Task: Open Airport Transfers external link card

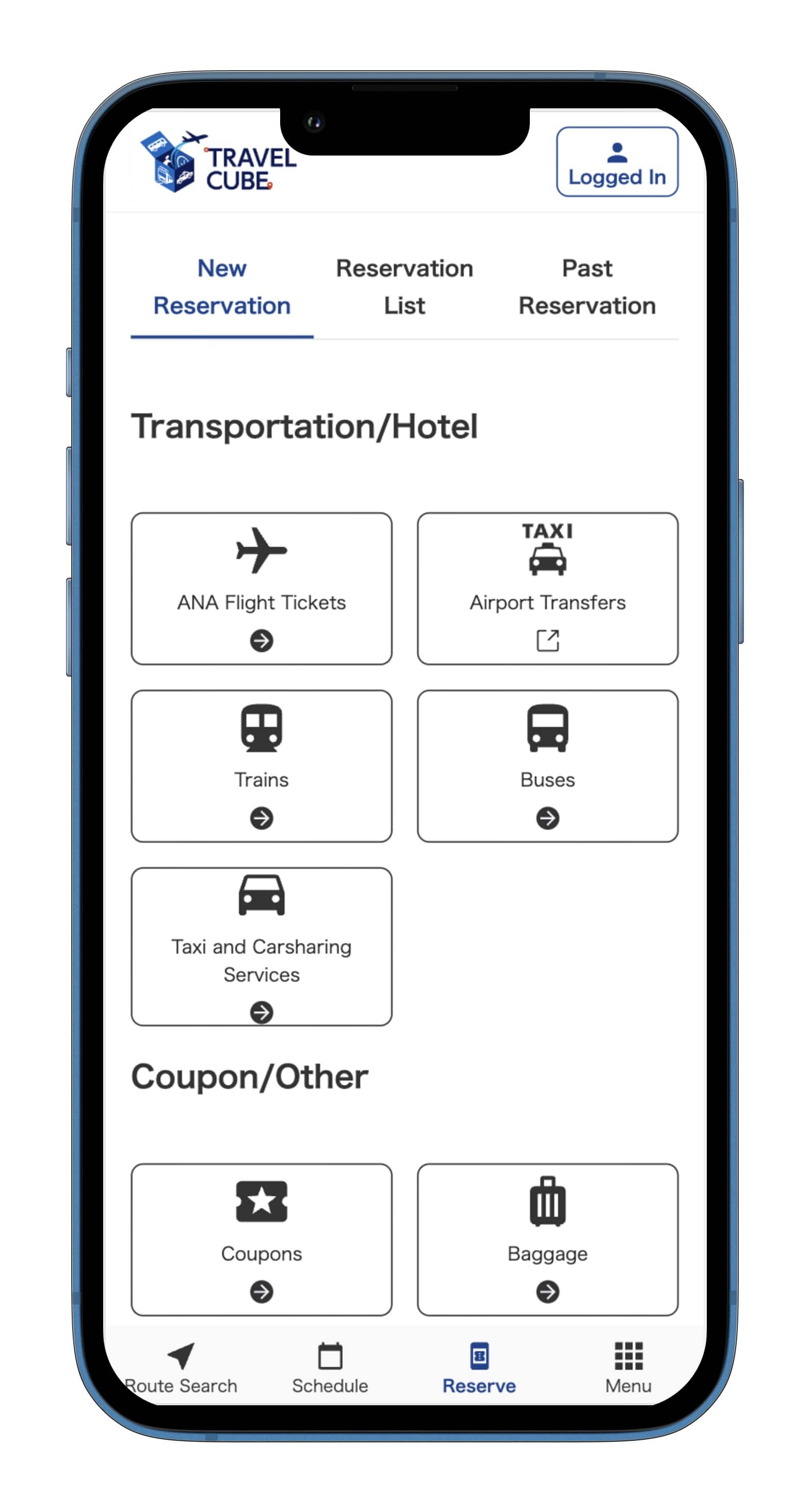Action: [x=547, y=588]
